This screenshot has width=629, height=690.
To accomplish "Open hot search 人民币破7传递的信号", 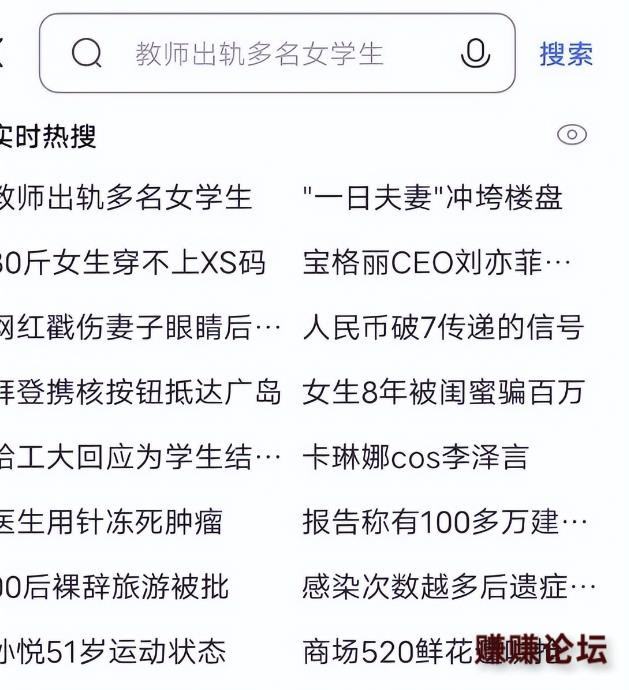I will click(x=442, y=328).
